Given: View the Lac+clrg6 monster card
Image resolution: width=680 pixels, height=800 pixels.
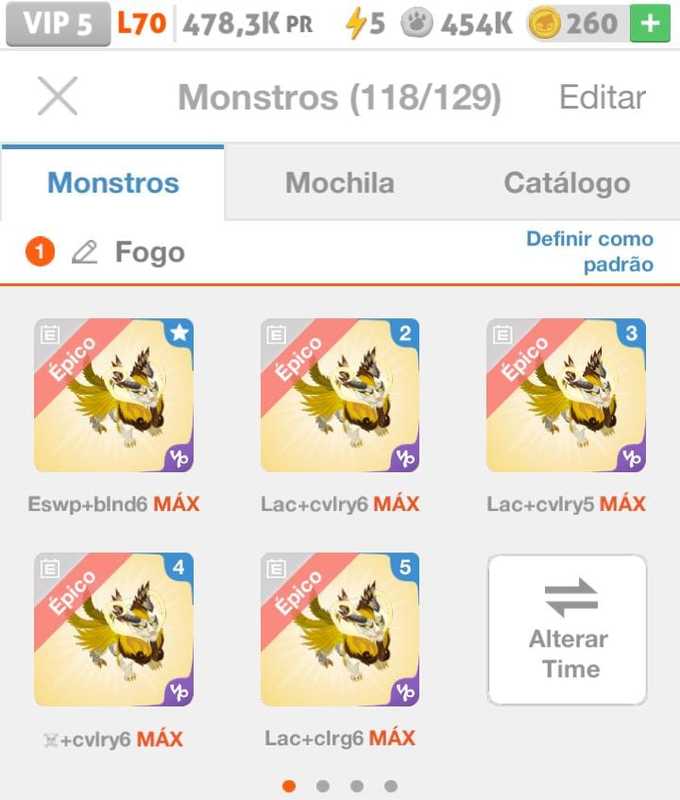Looking at the screenshot, I should coord(339,630).
